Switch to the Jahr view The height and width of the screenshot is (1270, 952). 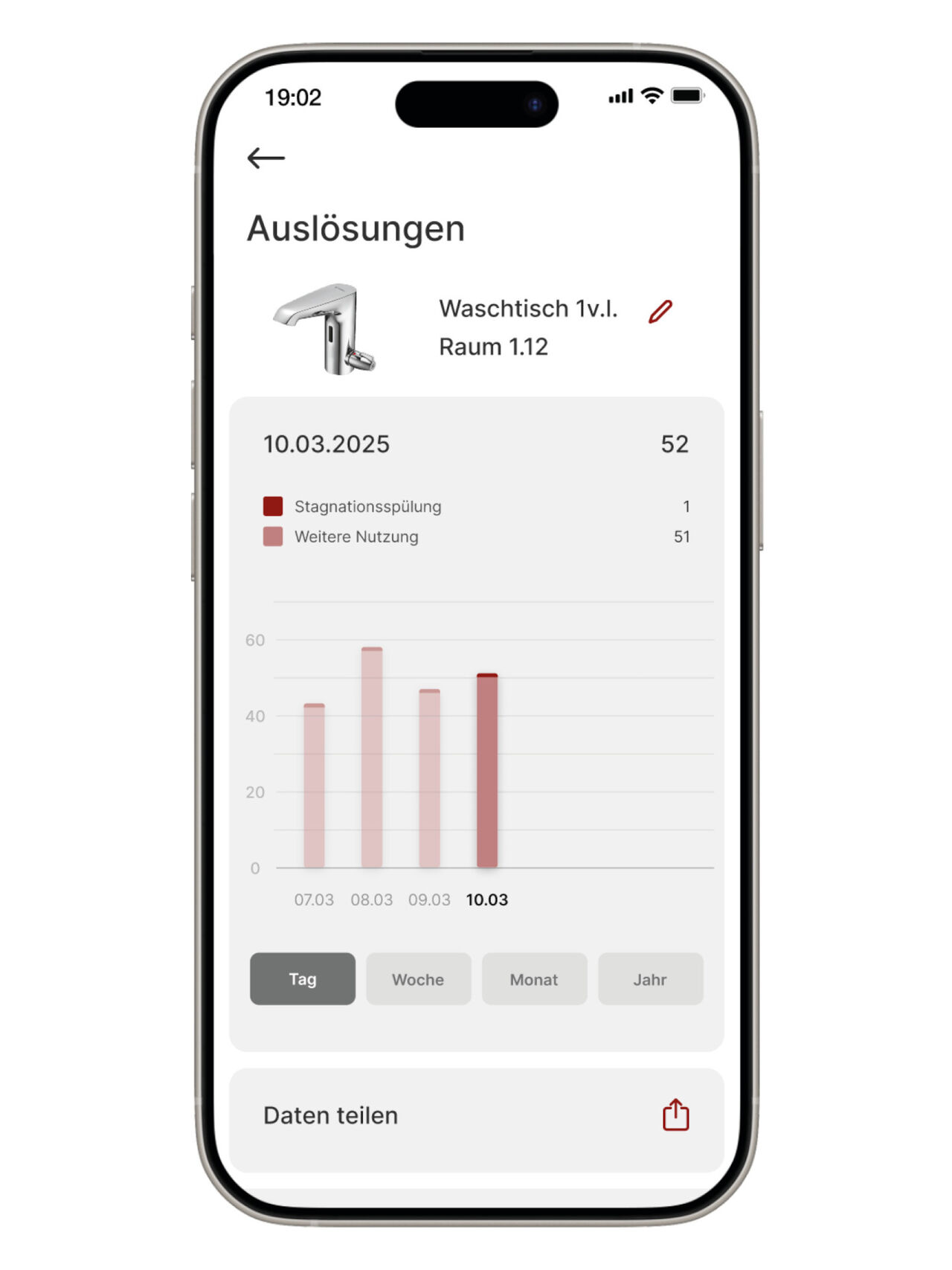click(x=650, y=979)
